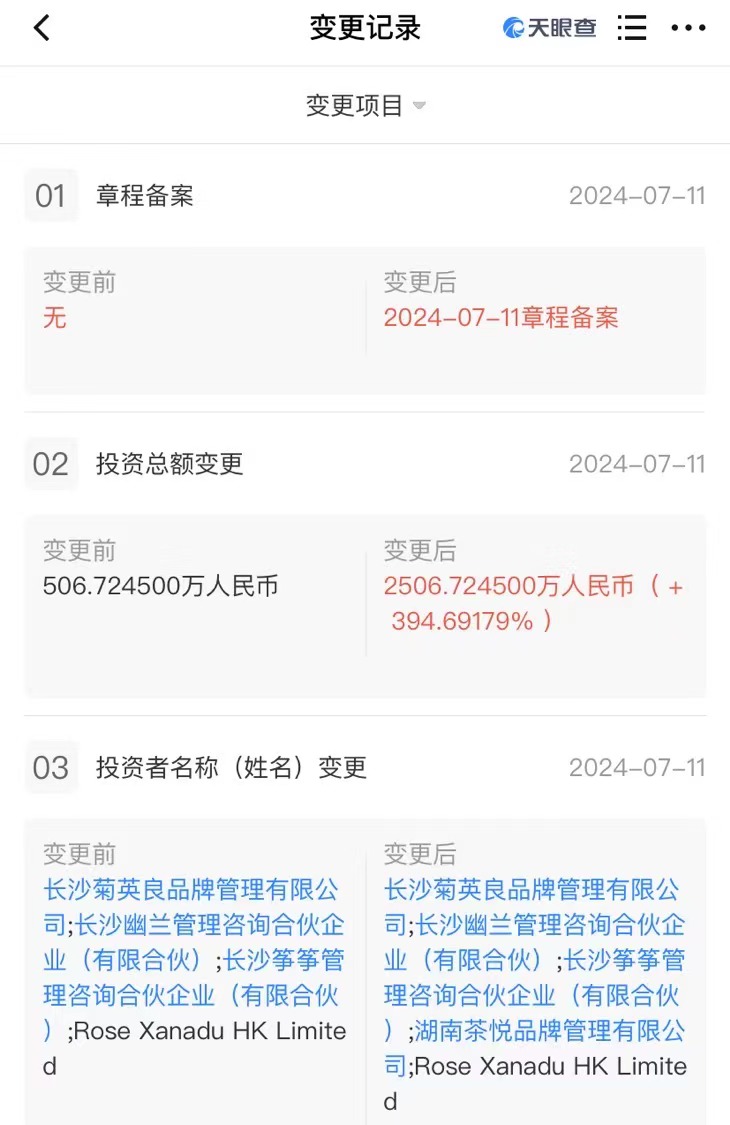This screenshot has height=1125, width=730.
Task: Expand the 变更项目 filter dropdown
Action: point(365,106)
